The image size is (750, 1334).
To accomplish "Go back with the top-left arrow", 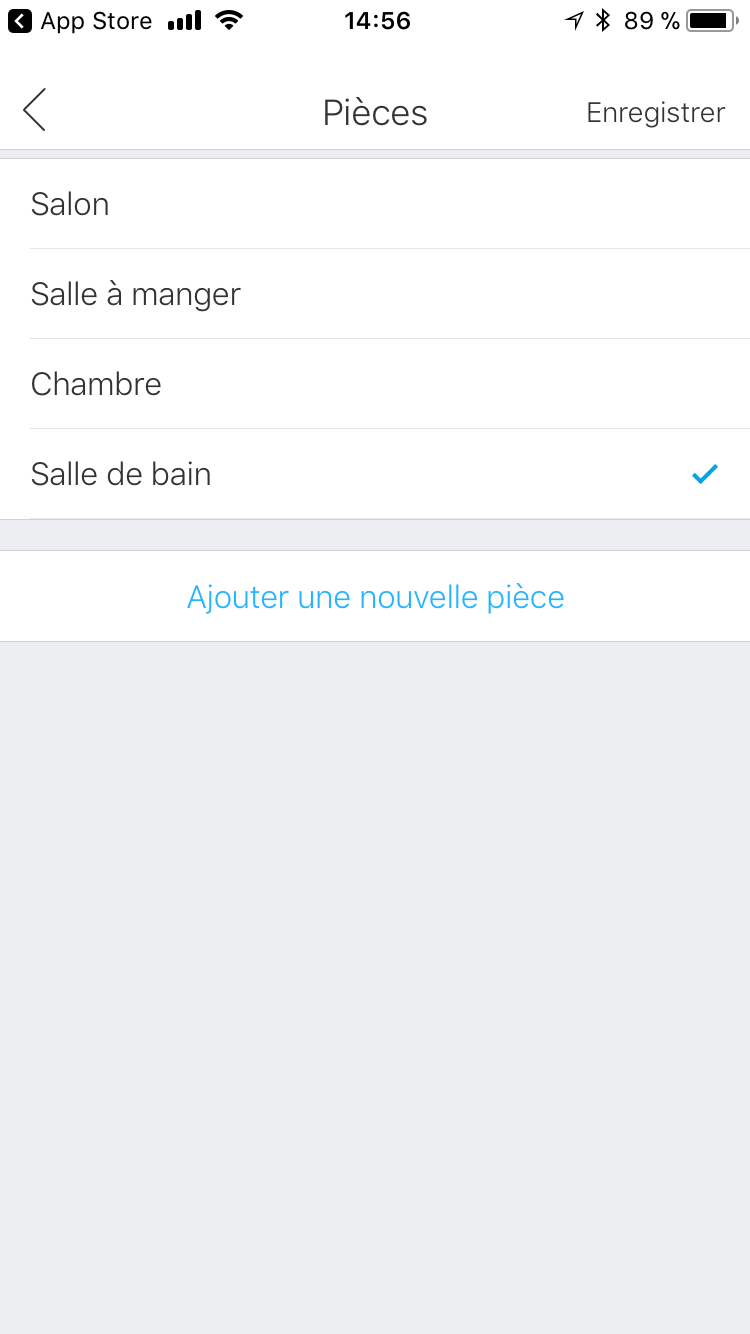I will tap(35, 110).
